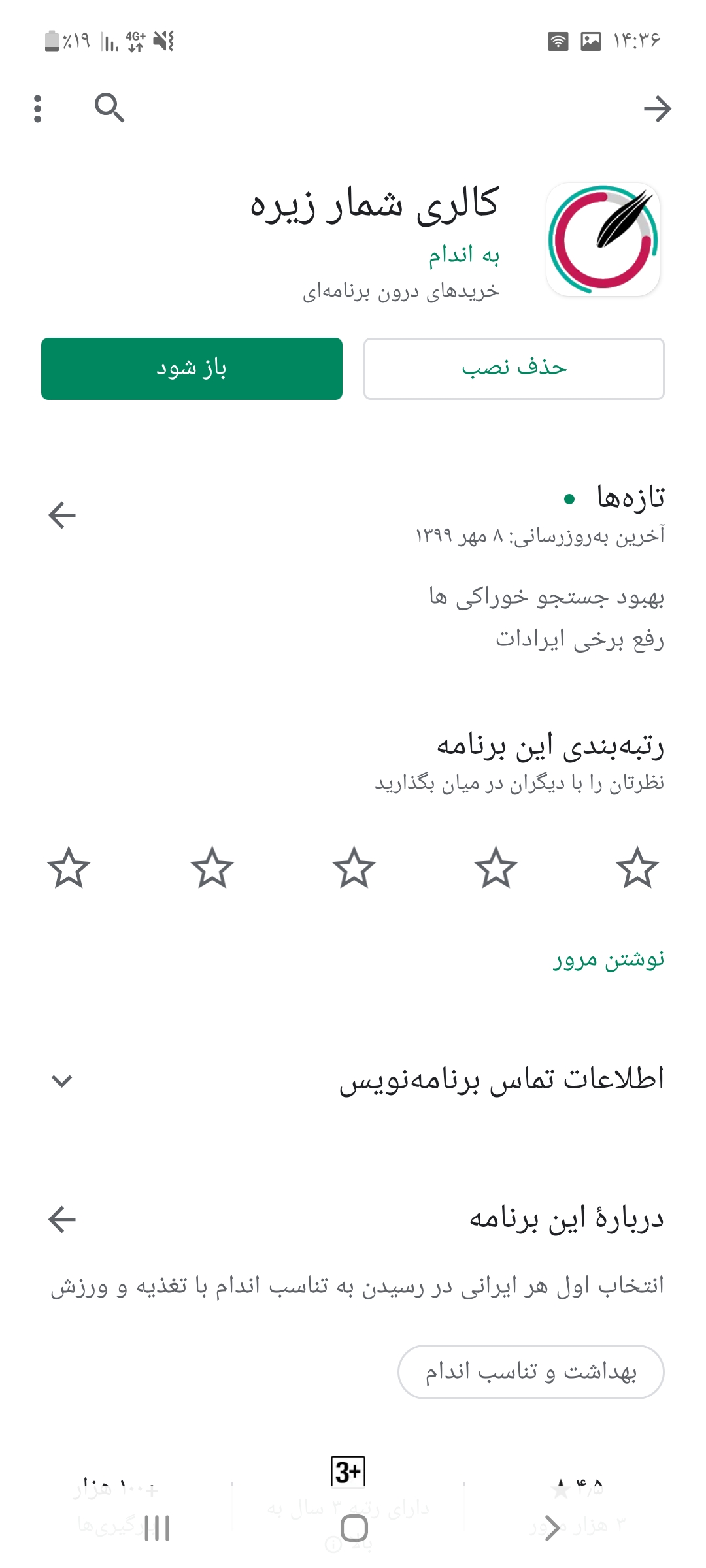Open recent apps from navigation bar
This screenshot has width=706, height=1568.
[157, 1528]
